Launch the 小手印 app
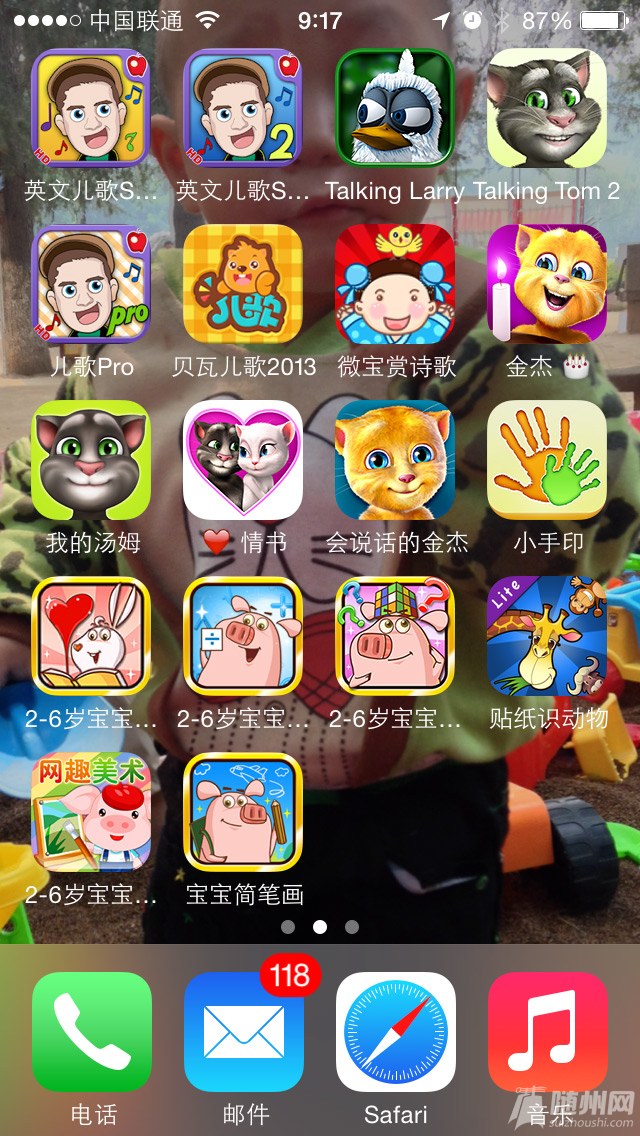This screenshot has width=640, height=1136. click(x=546, y=460)
